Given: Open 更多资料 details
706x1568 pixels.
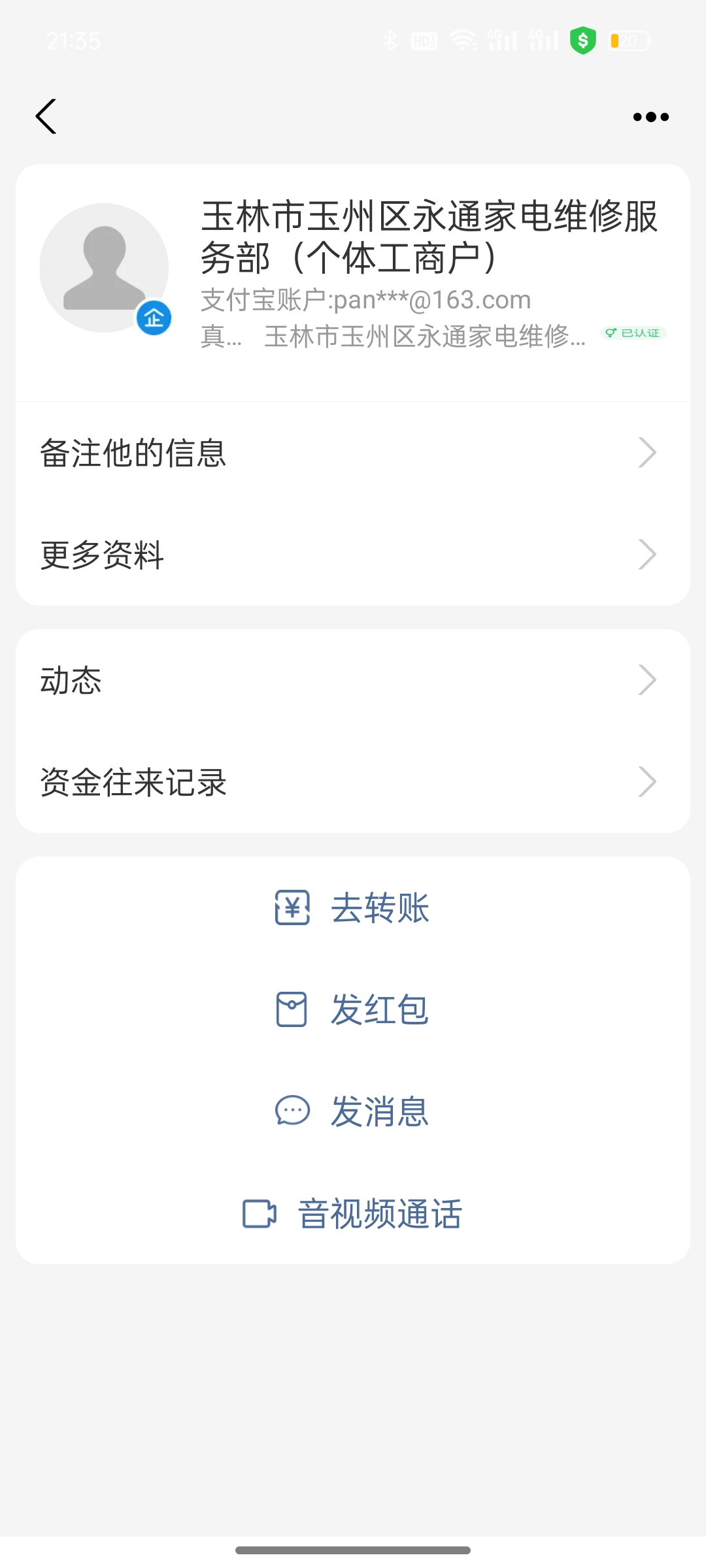Looking at the screenshot, I should tap(353, 555).
